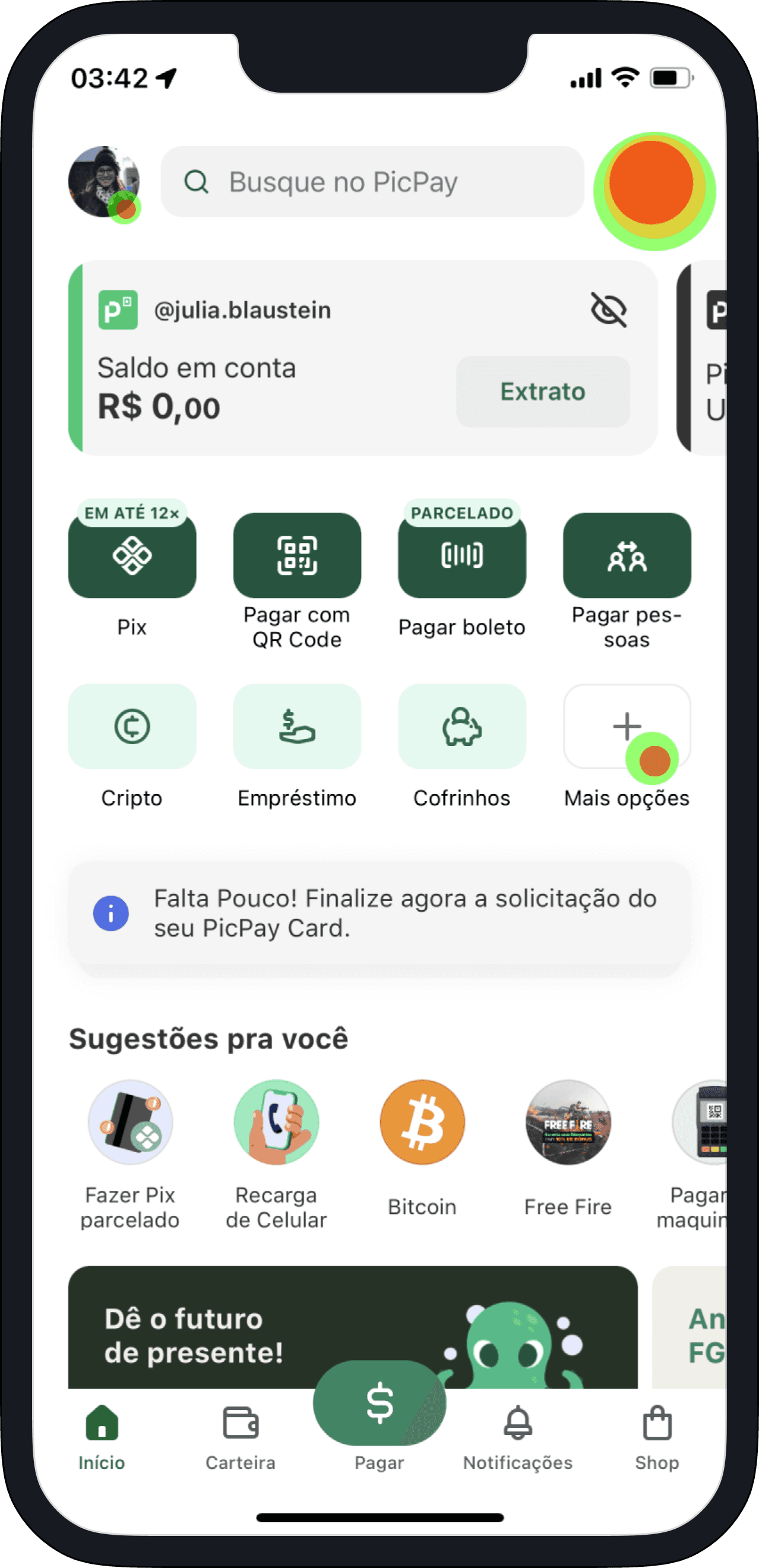Open the PicPay Card request notice
Viewport: 759px width, 1568px height.
(x=379, y=913)
